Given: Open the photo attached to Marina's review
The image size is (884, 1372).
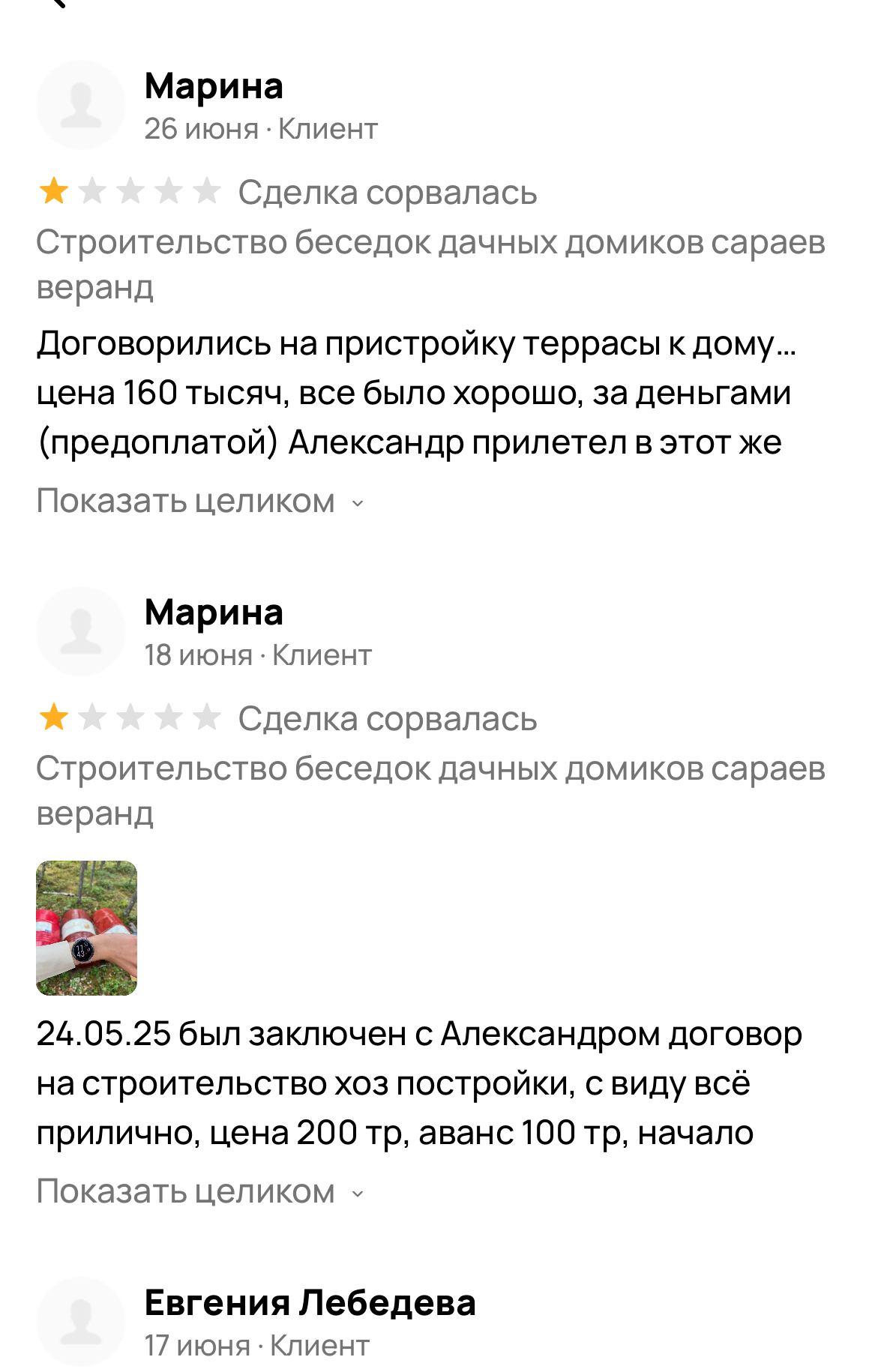Looking at the screenshot, I should (87, 927).
